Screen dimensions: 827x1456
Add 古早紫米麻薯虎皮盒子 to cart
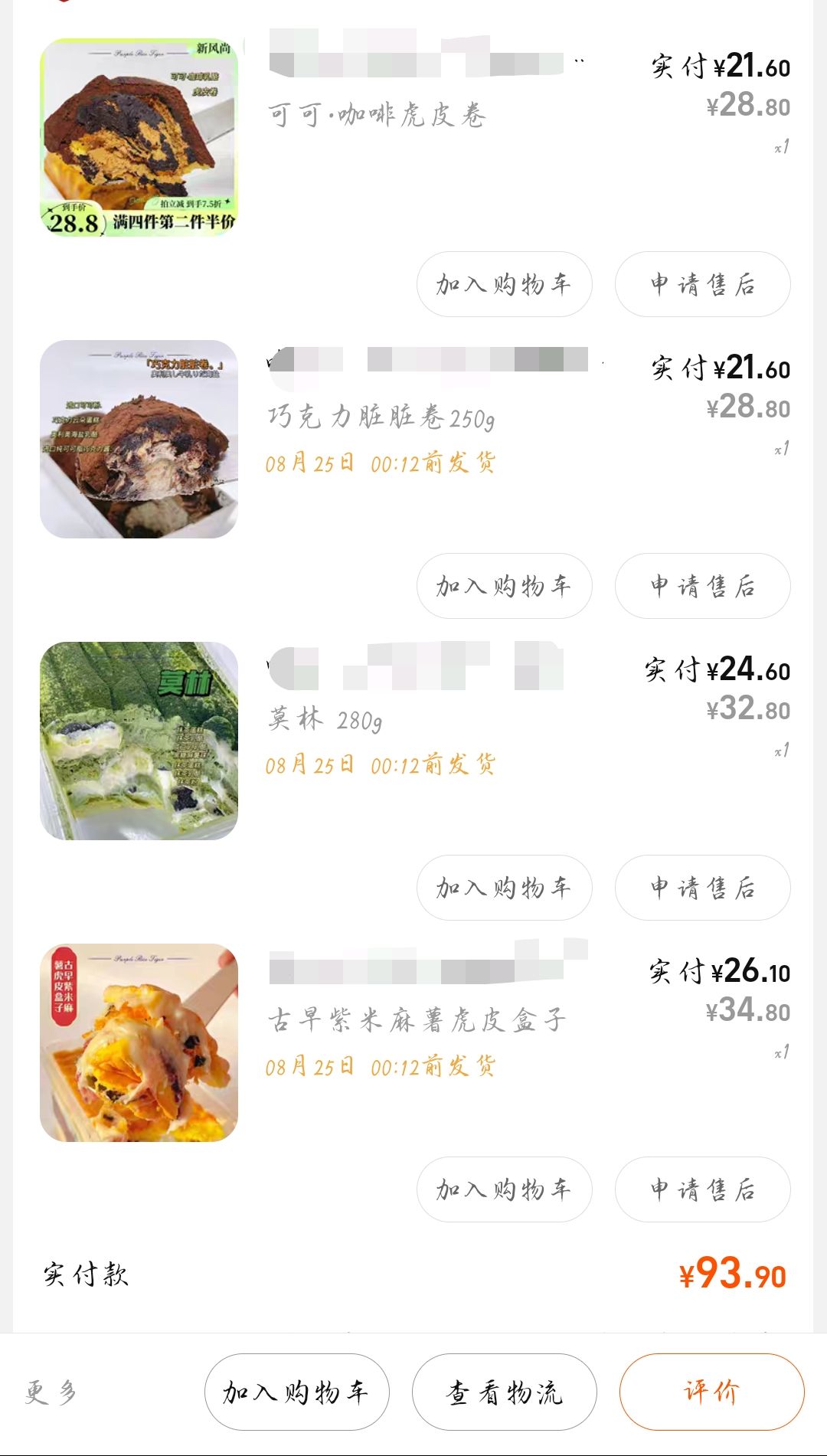[504, 1189]
